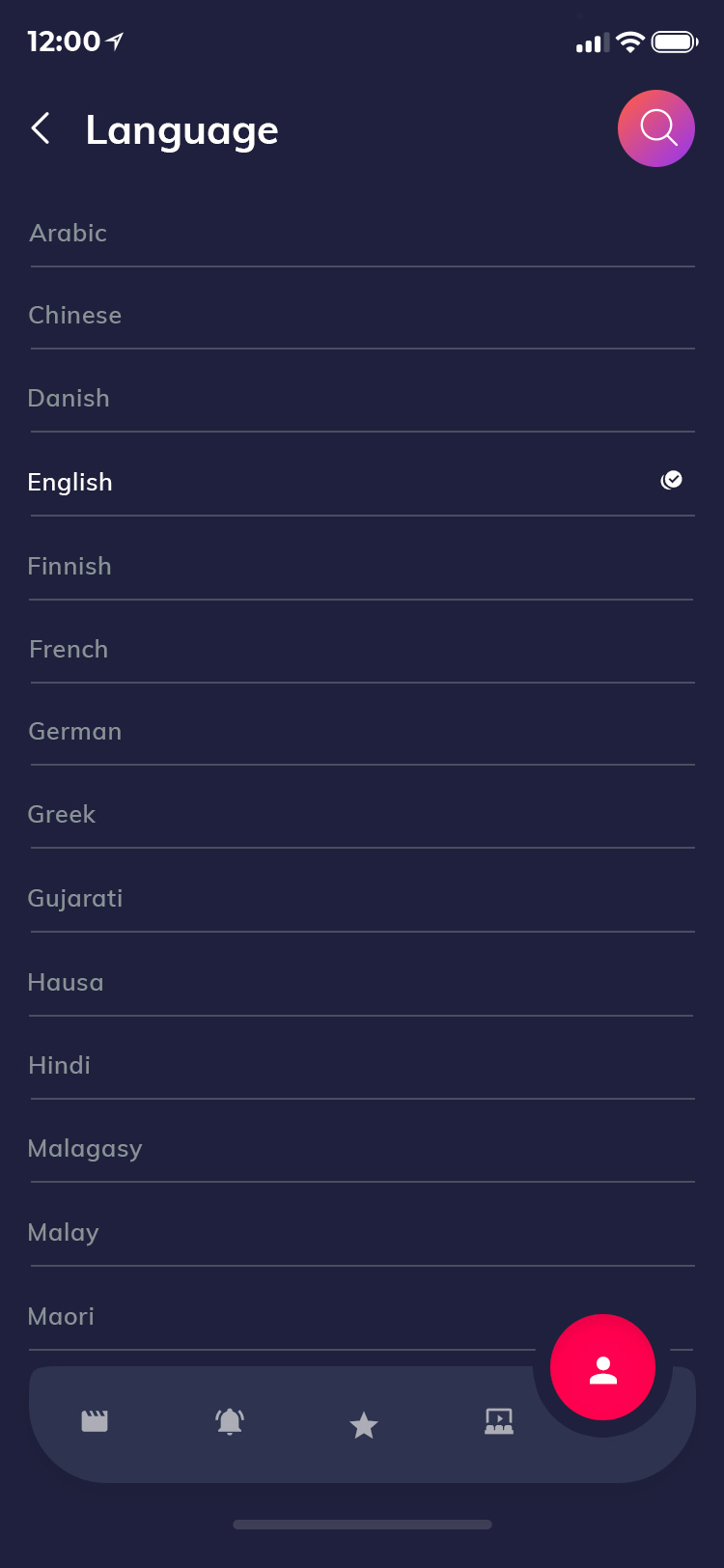Open the search button
The height and width of the screenshot is (1568, 724).
tap(656, 128)
